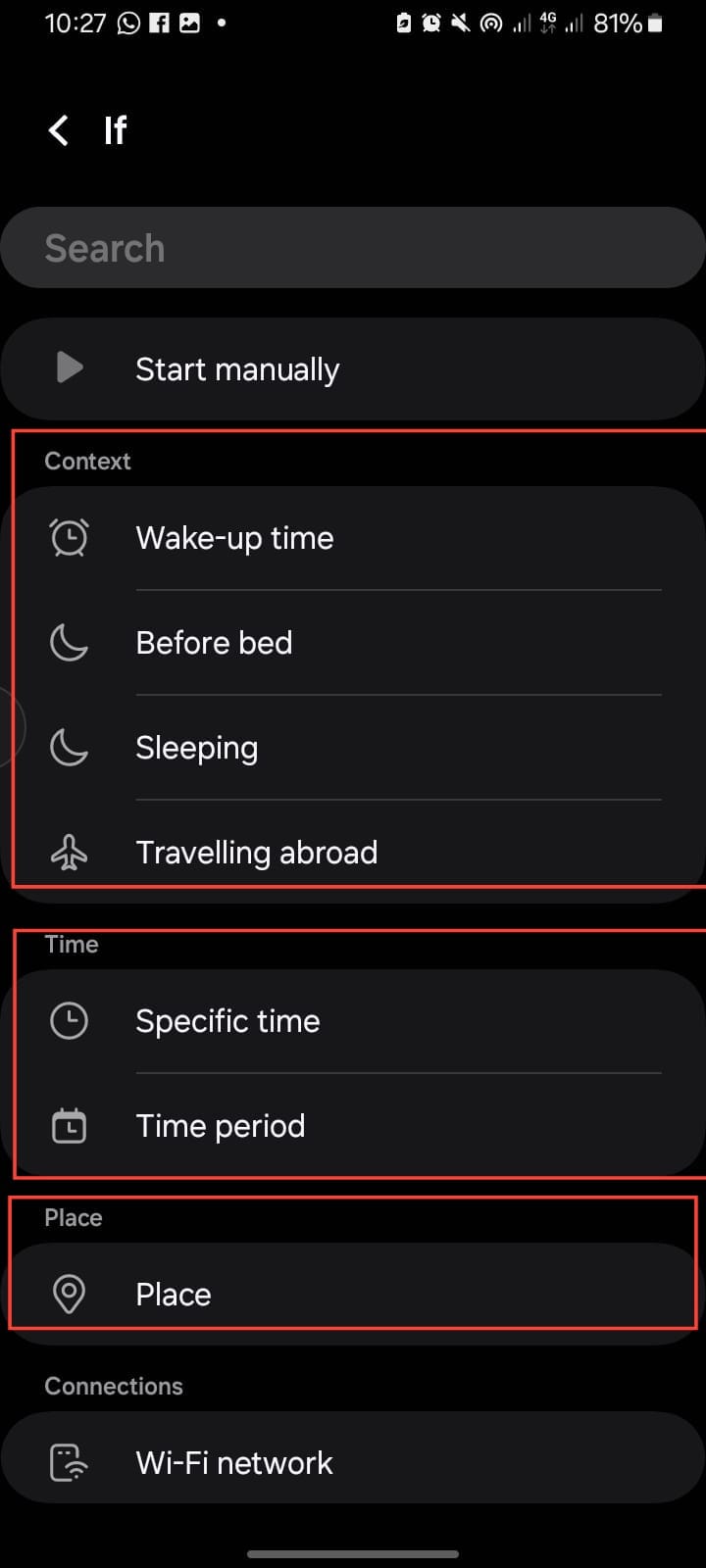Select Start manually condition
This screenshot has width=706, height=1568.
tap(353, 369)
